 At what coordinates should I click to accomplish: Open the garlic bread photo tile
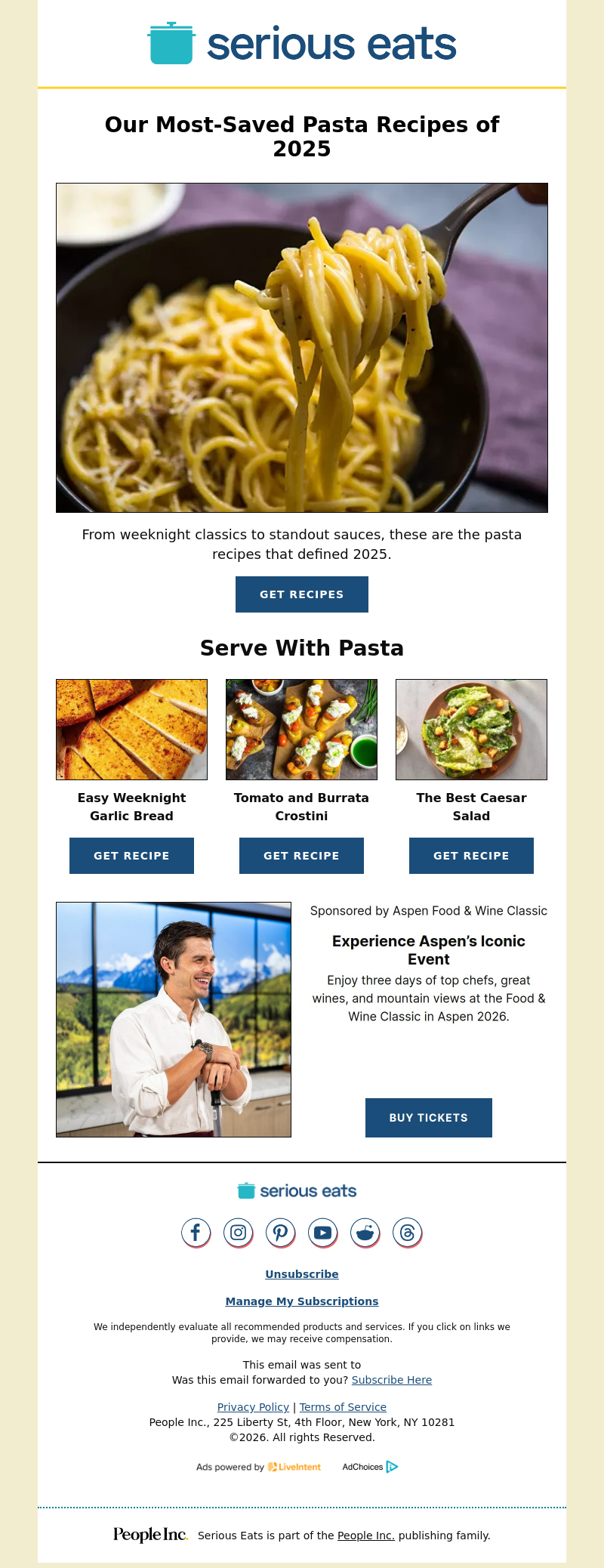(x=131, y=729)
